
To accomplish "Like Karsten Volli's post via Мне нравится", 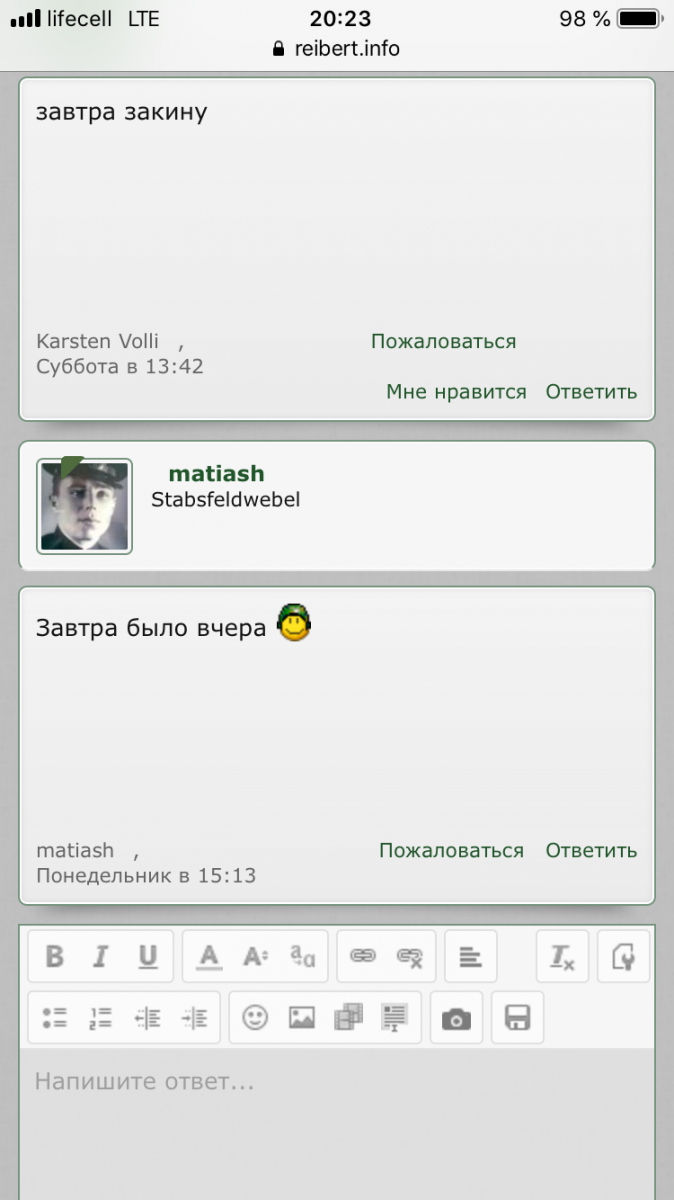I will pos(456,392).
